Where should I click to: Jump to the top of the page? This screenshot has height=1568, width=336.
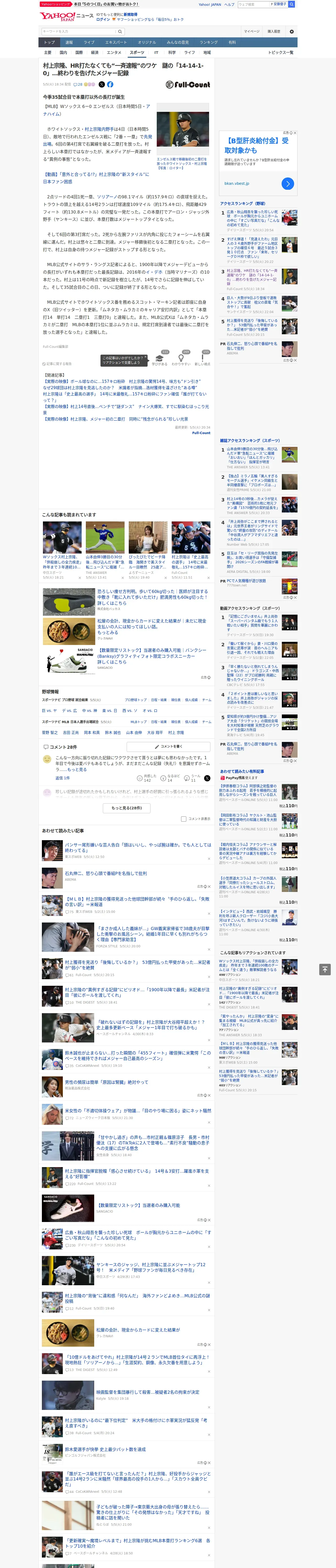point(325,969)
